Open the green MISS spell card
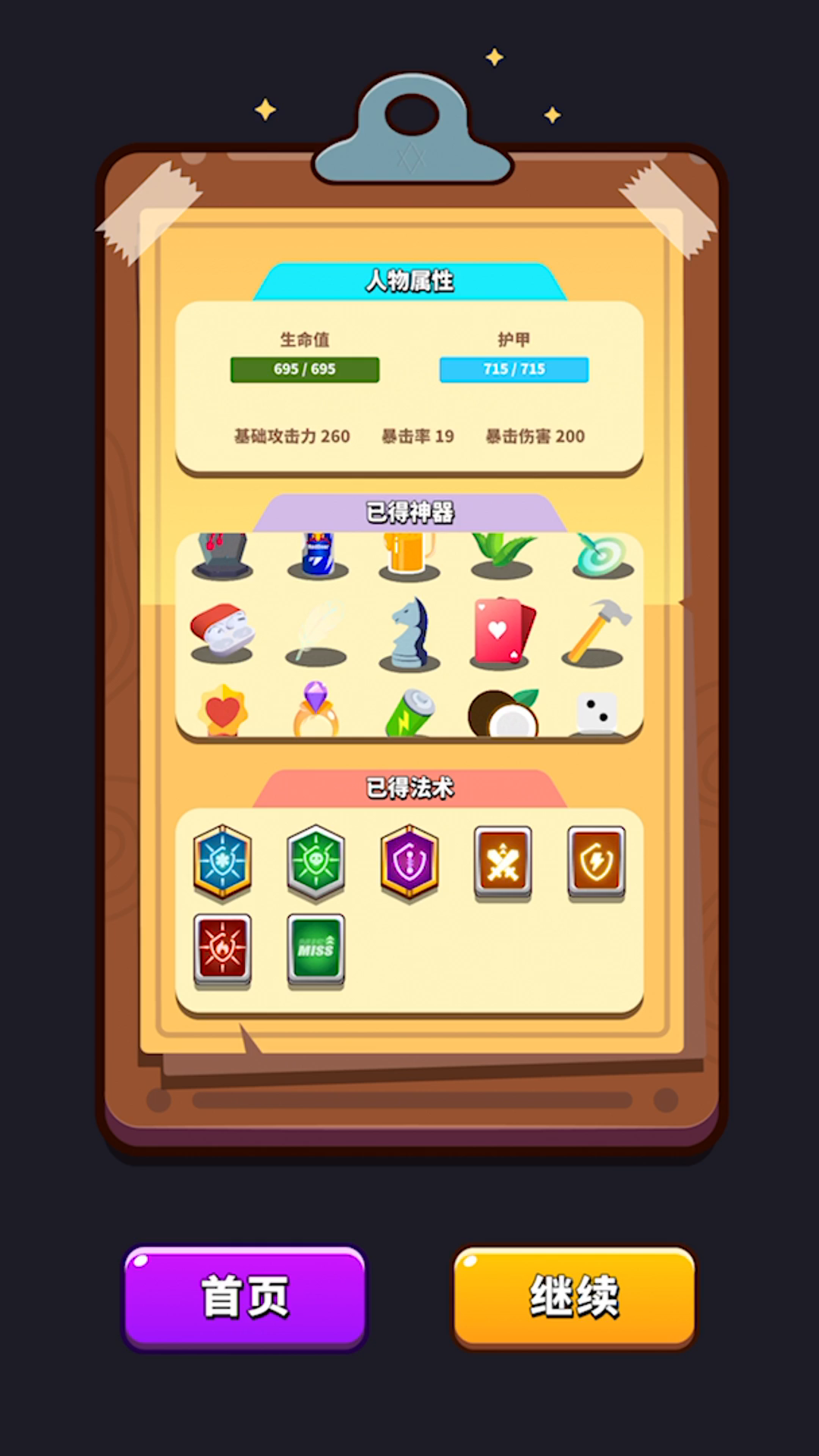Image resolution: width=819 pixels, height=1456 pixels. coord(316,951)
